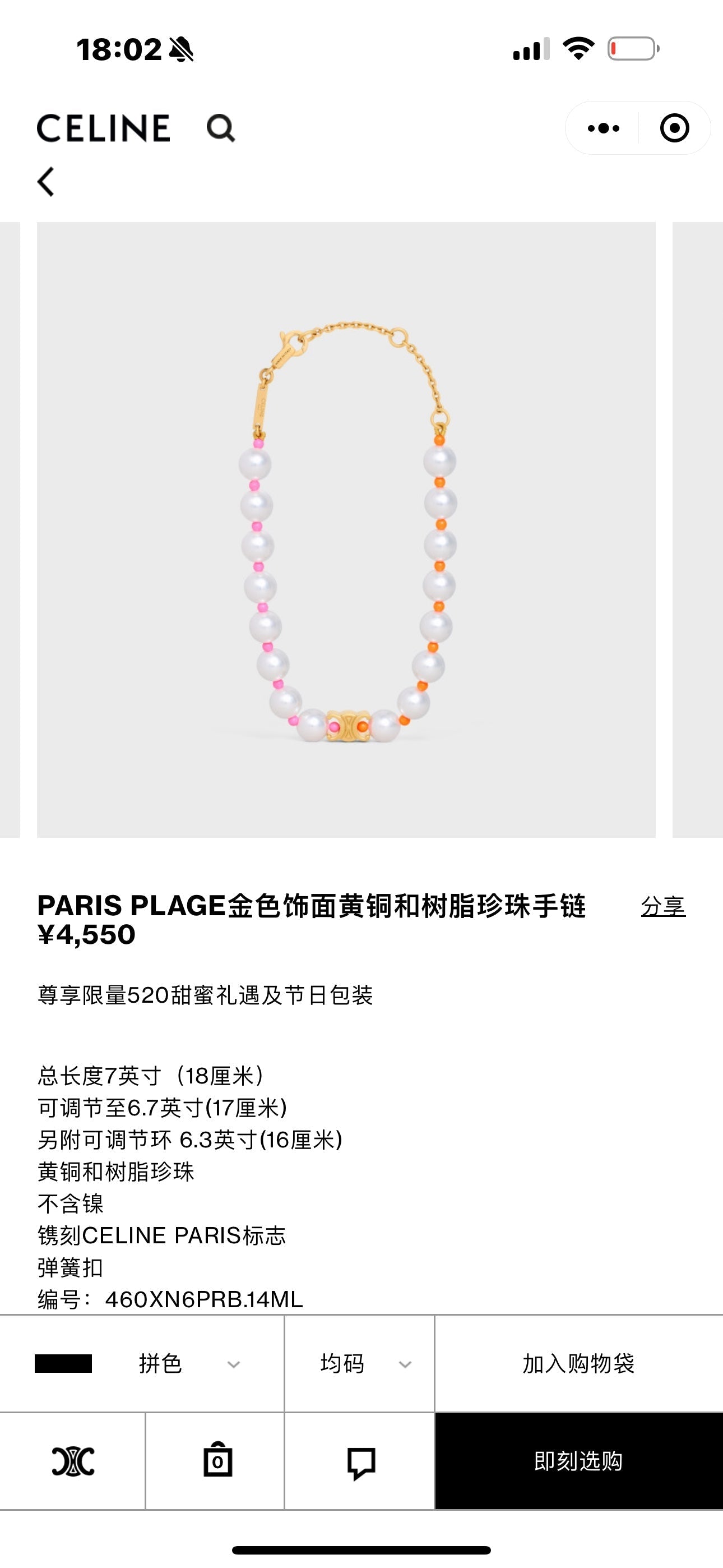The width and height of the screenshot is (723, 1568).
Task: Tap 即刻选购 buy now button
Action: point(578,1461)
